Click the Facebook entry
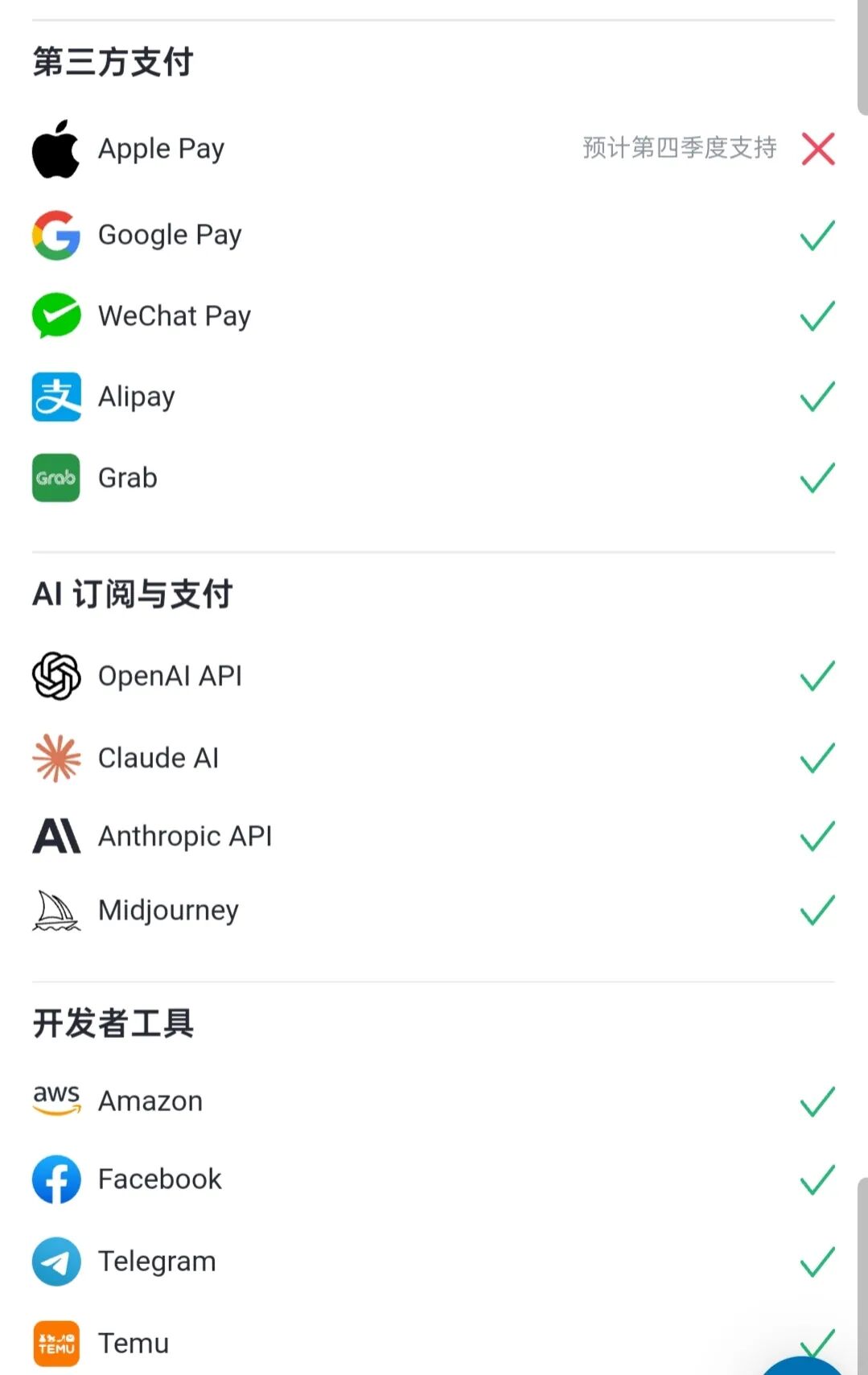The image size is (868, 1375). [x=159, y=1179]
